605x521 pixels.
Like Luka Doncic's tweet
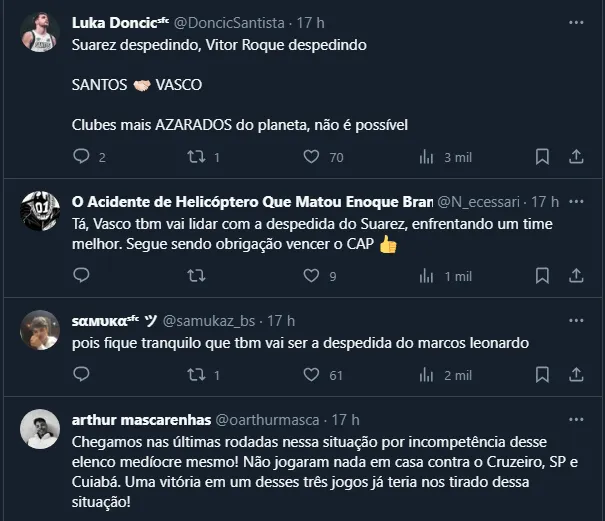pyautogui.click(x=311, y=157)
